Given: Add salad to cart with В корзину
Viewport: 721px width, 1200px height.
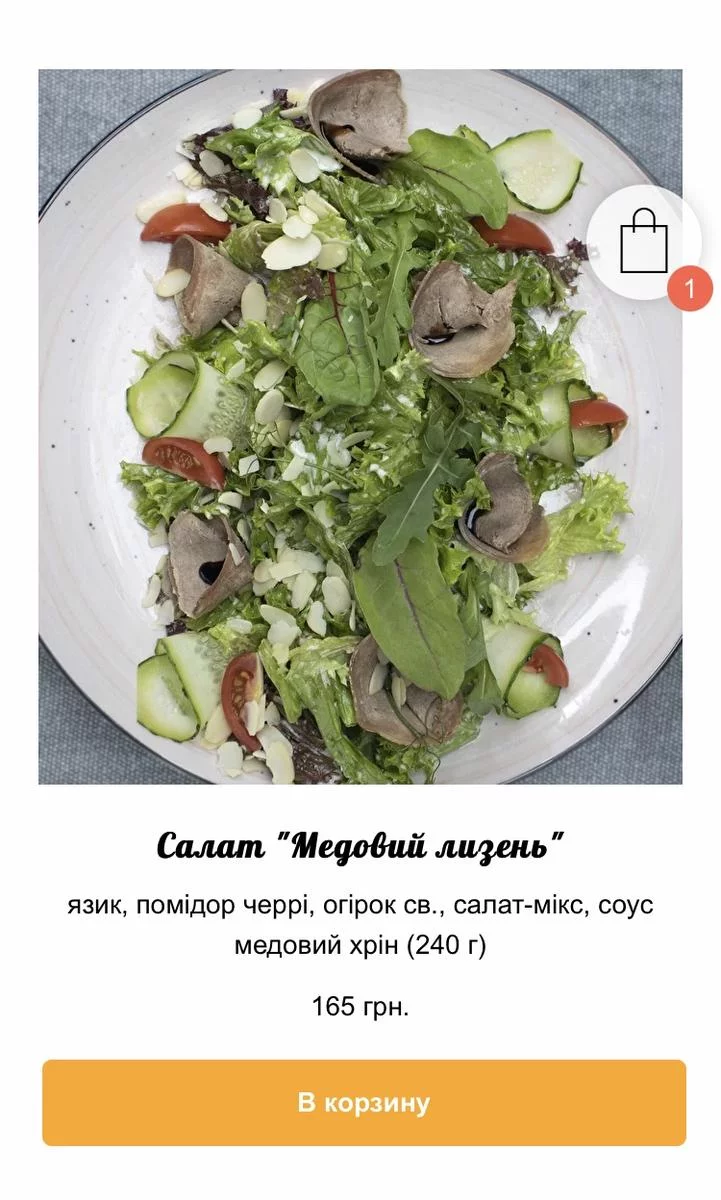Looking at the screenshot, I should 364,1103.
